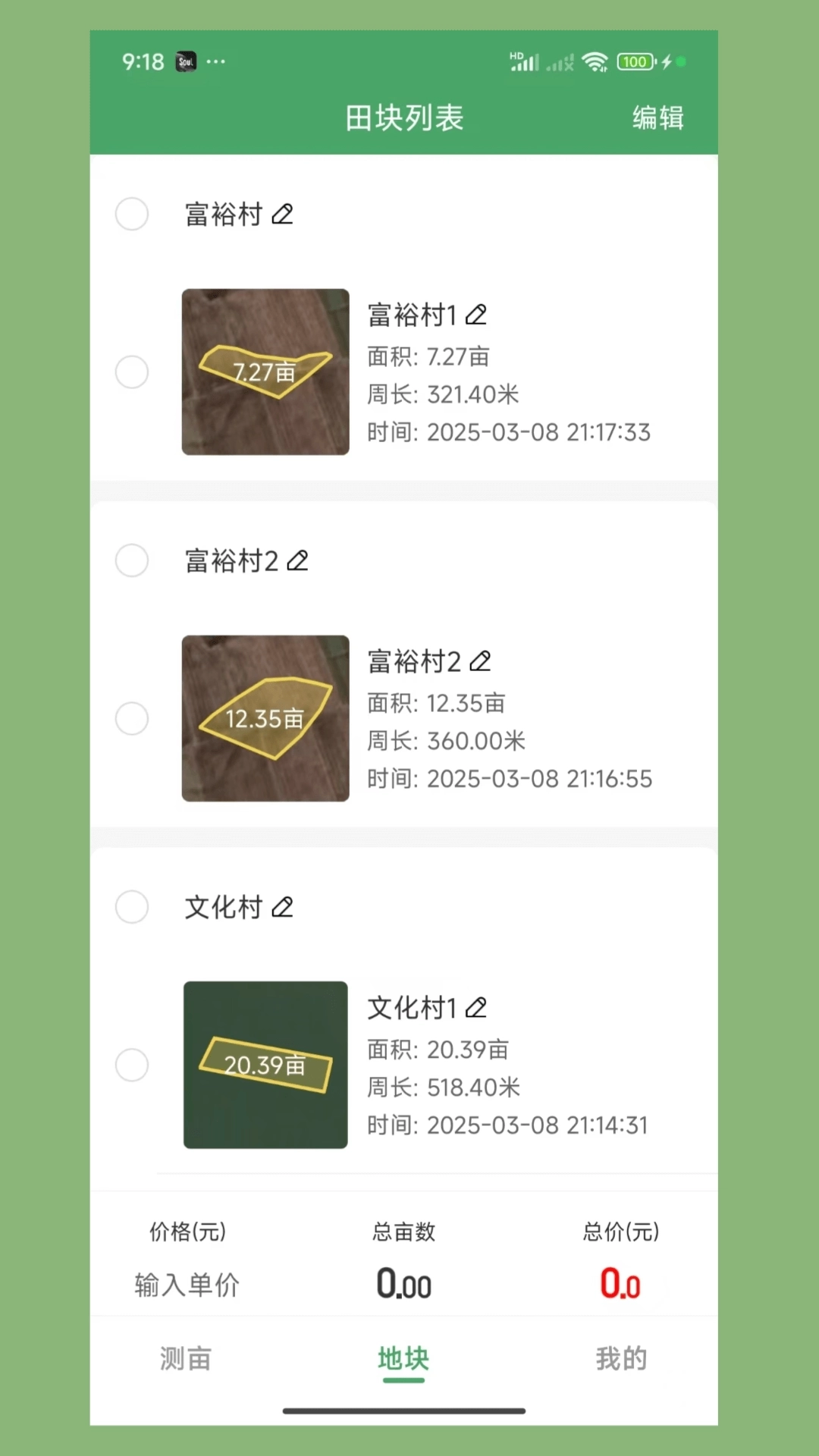This screenshot has width=819, height=1456.
Task: Rename the 文化村 group via pencil icon
Action: click(x=282, y=908)
